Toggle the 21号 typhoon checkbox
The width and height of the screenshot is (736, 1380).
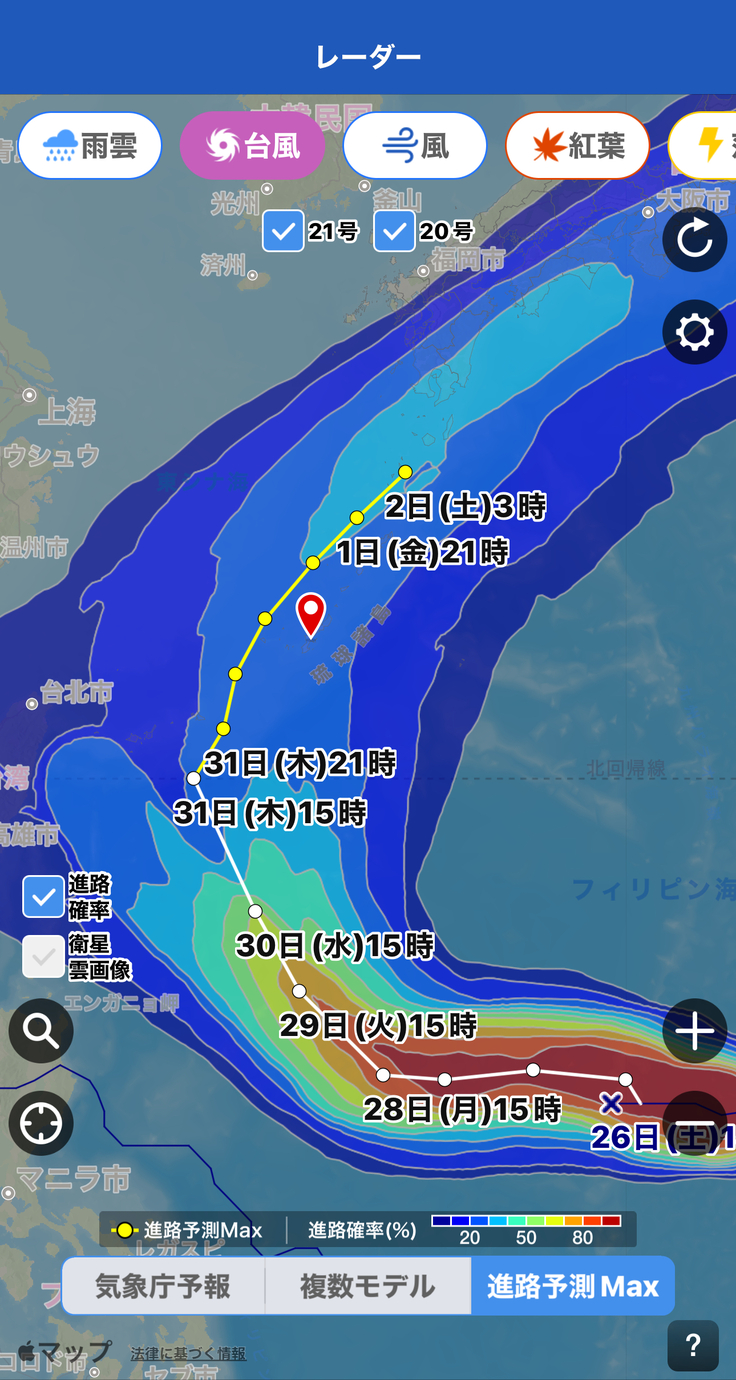[284, 232]
